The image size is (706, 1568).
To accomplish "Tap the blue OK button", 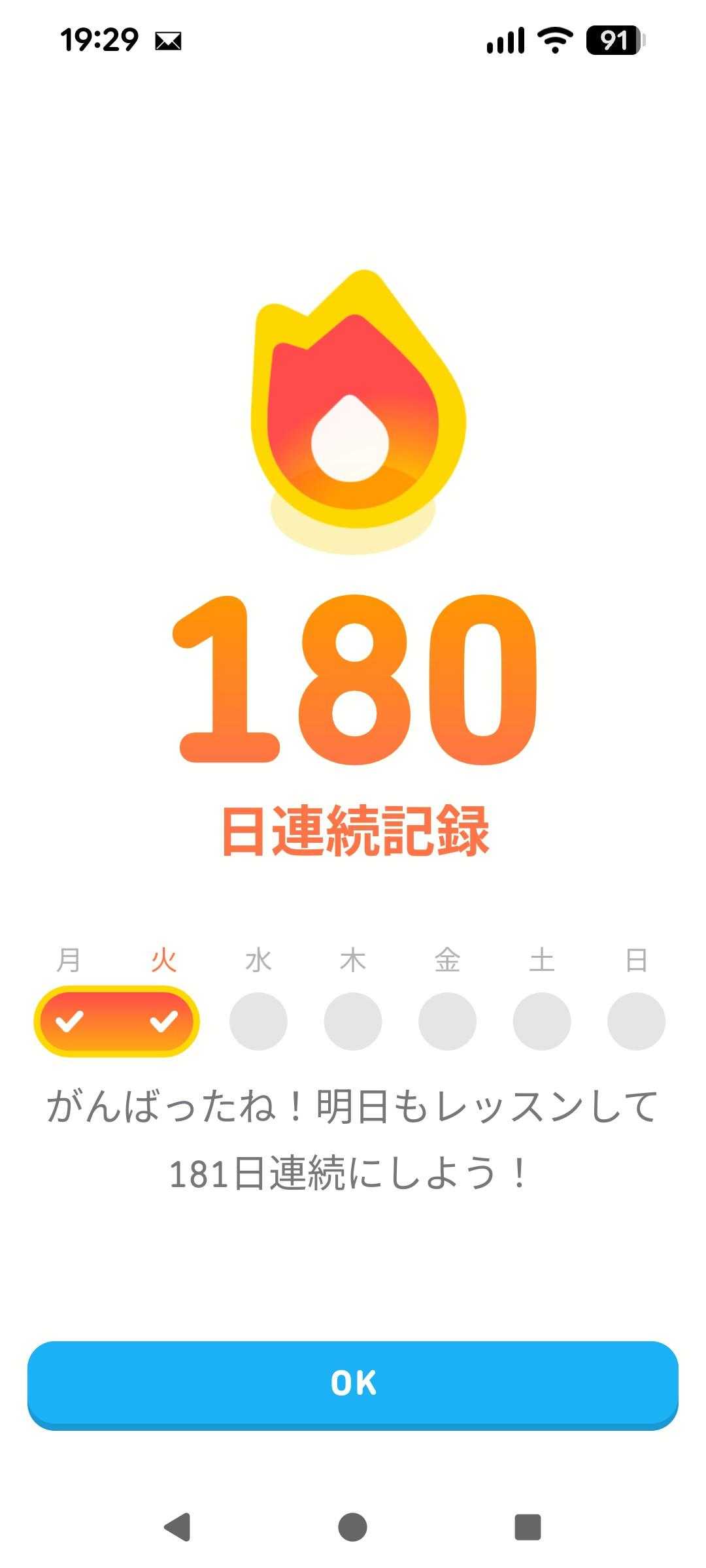I will (353, 1384).
